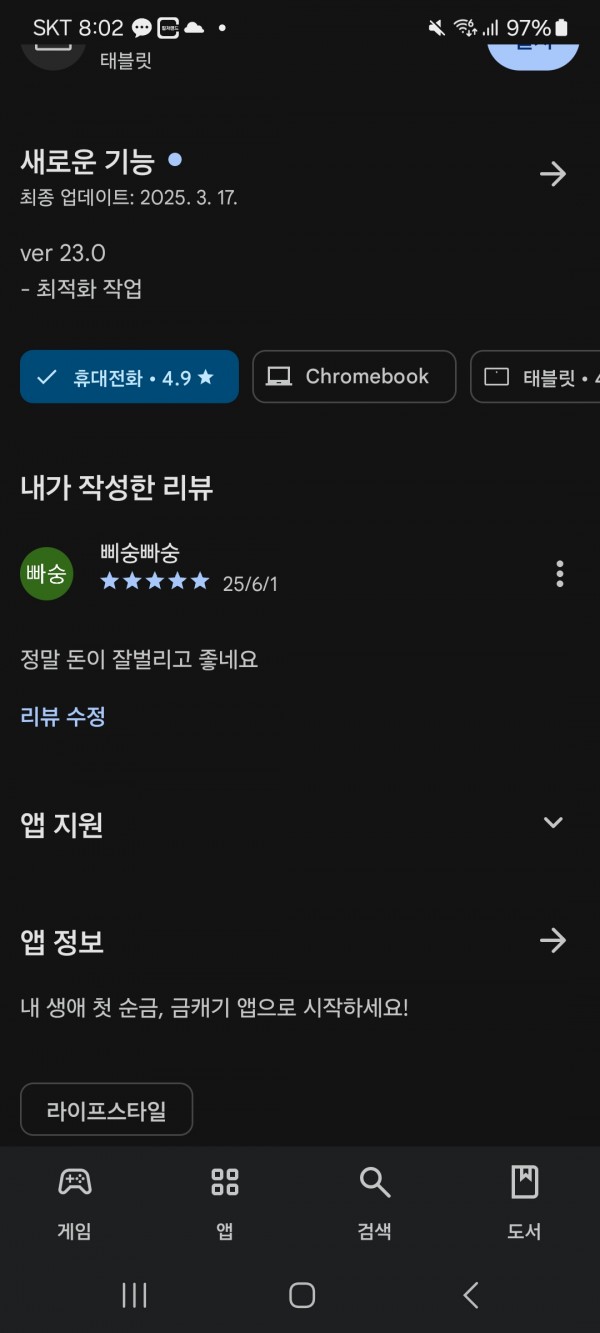Switch to the 앱 tab
The height and width of the screenshot is (1333, 600).
click(225, 1204)
